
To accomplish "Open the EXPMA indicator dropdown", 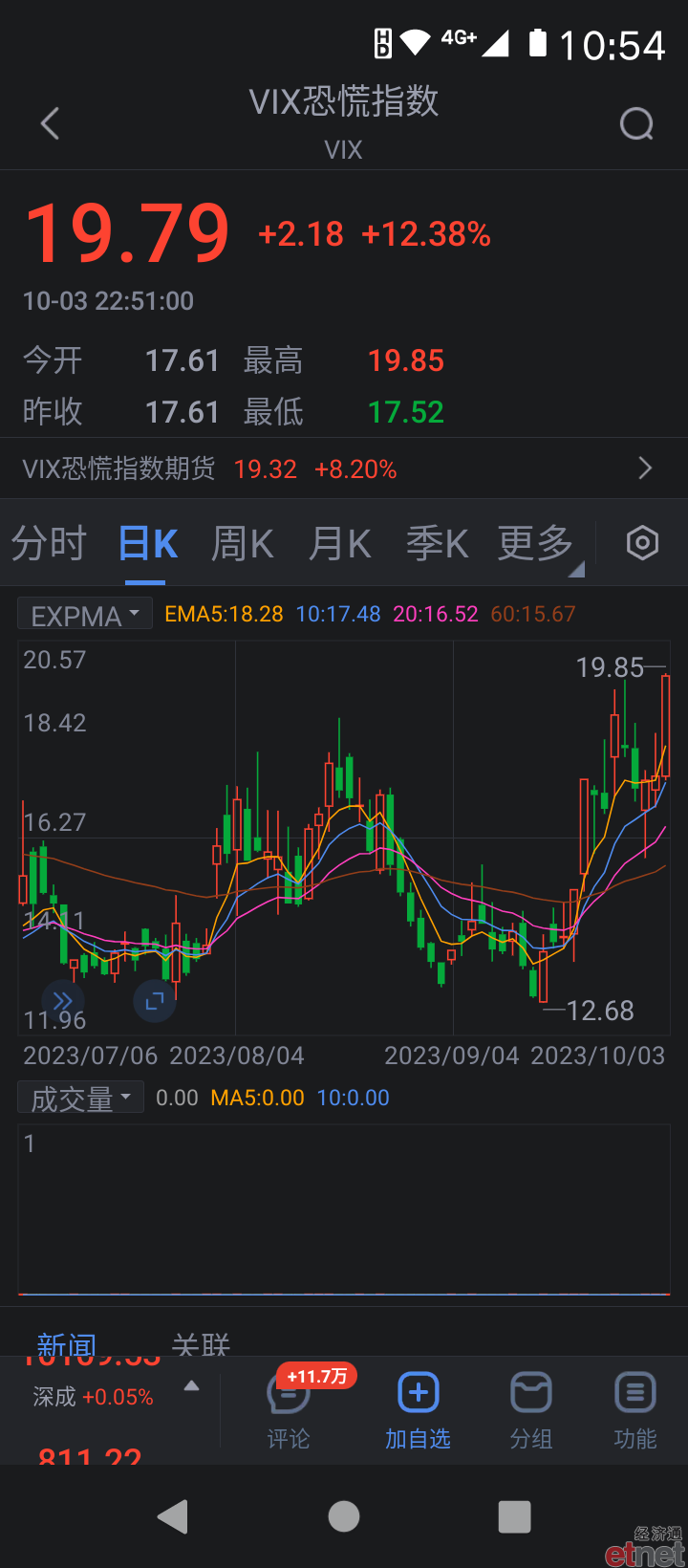I will click(x=85, y=614).
